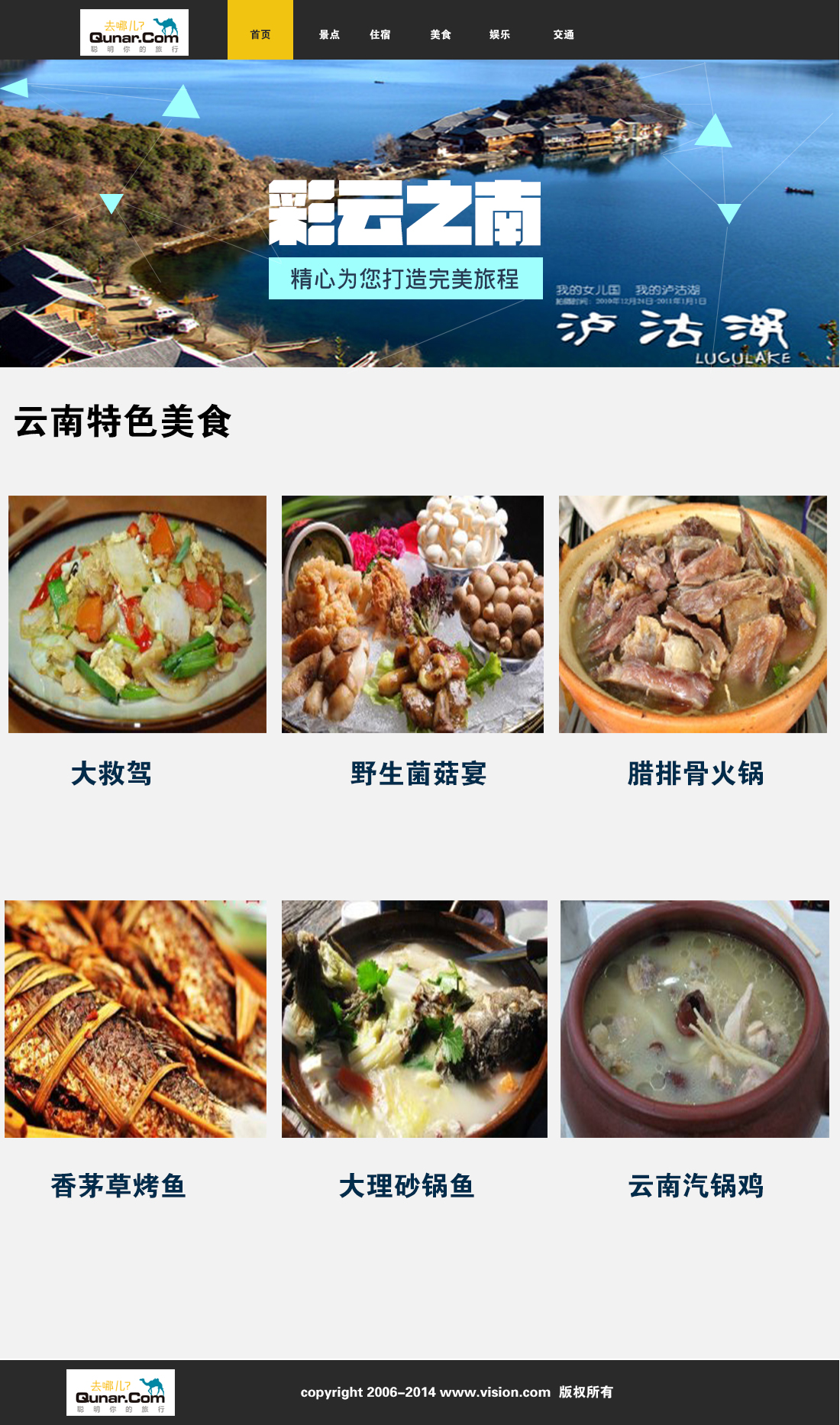
Task: Open the 大救驾 dish photo
Action: [137, 614]
